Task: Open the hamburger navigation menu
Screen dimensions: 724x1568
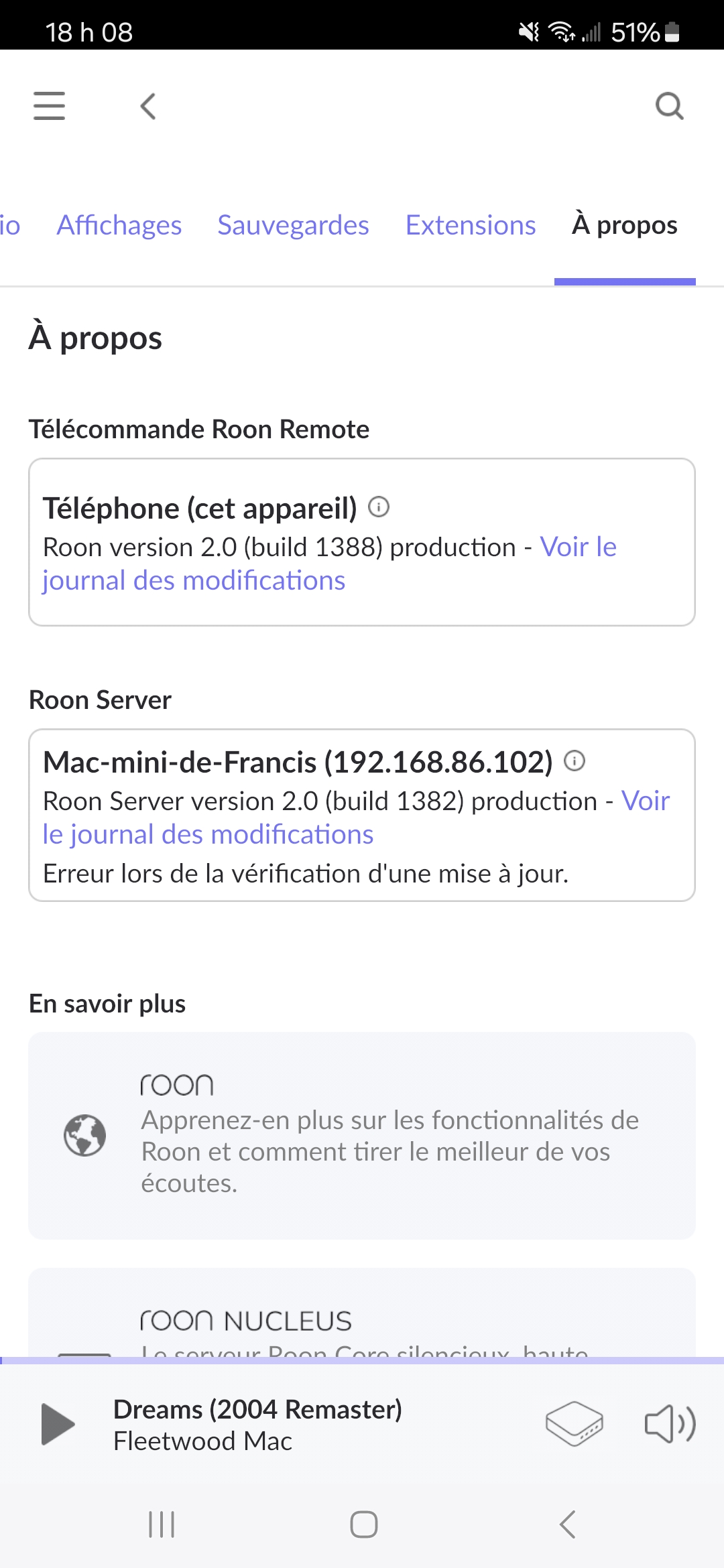Action: [50, 106]
